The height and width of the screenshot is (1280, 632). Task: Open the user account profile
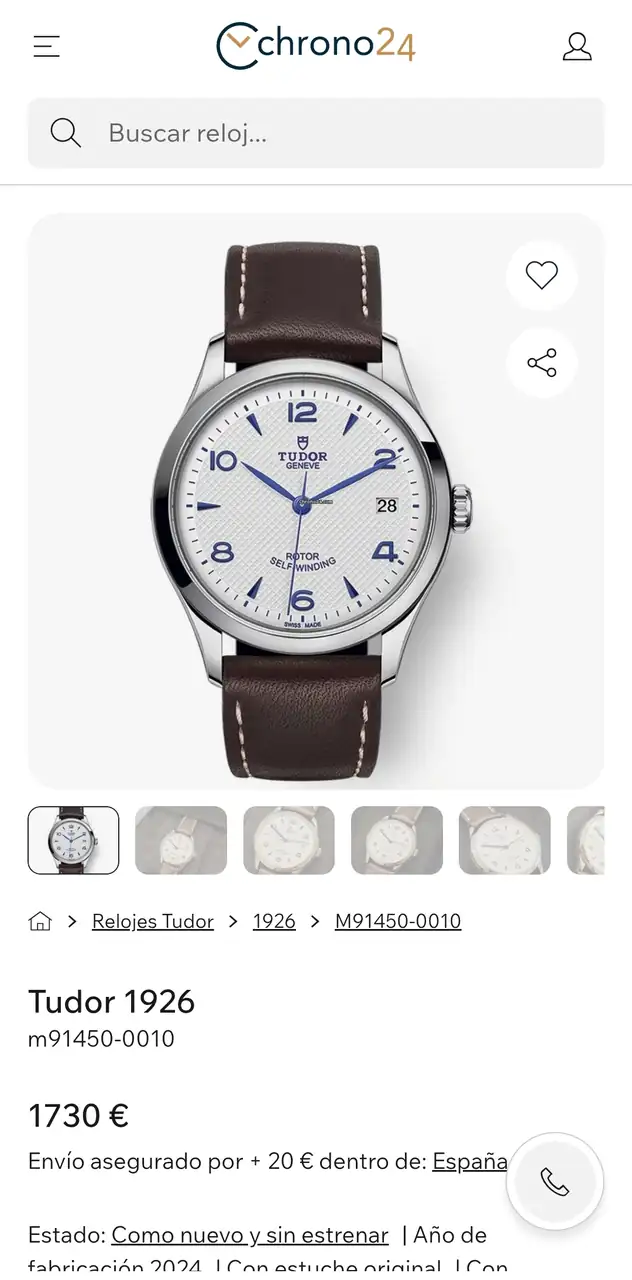click(x=577, y=46)
